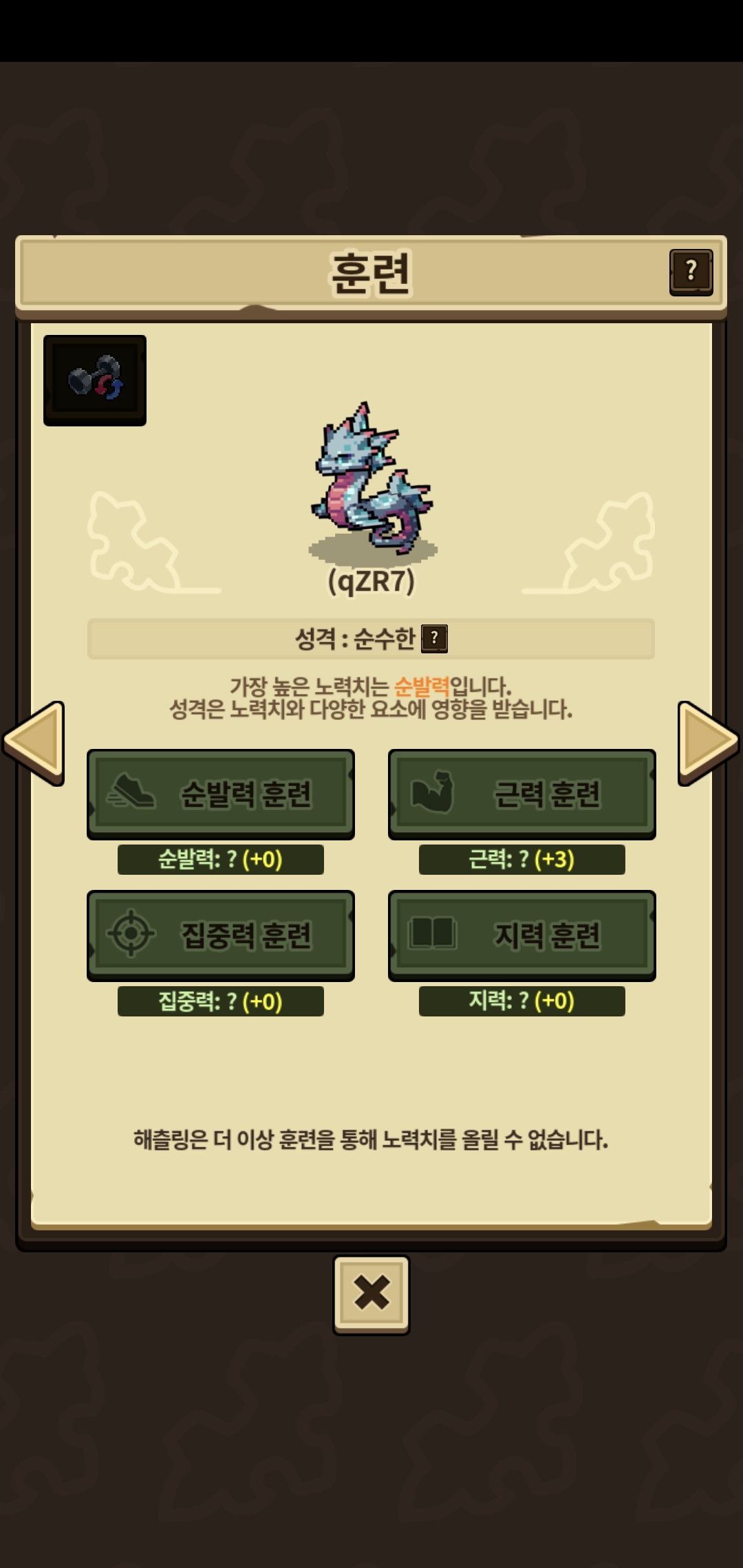The width and height of the screenshot is (743, 1568).
Task: Open the help icon in the 훈련 header
Action: point(691,272)
